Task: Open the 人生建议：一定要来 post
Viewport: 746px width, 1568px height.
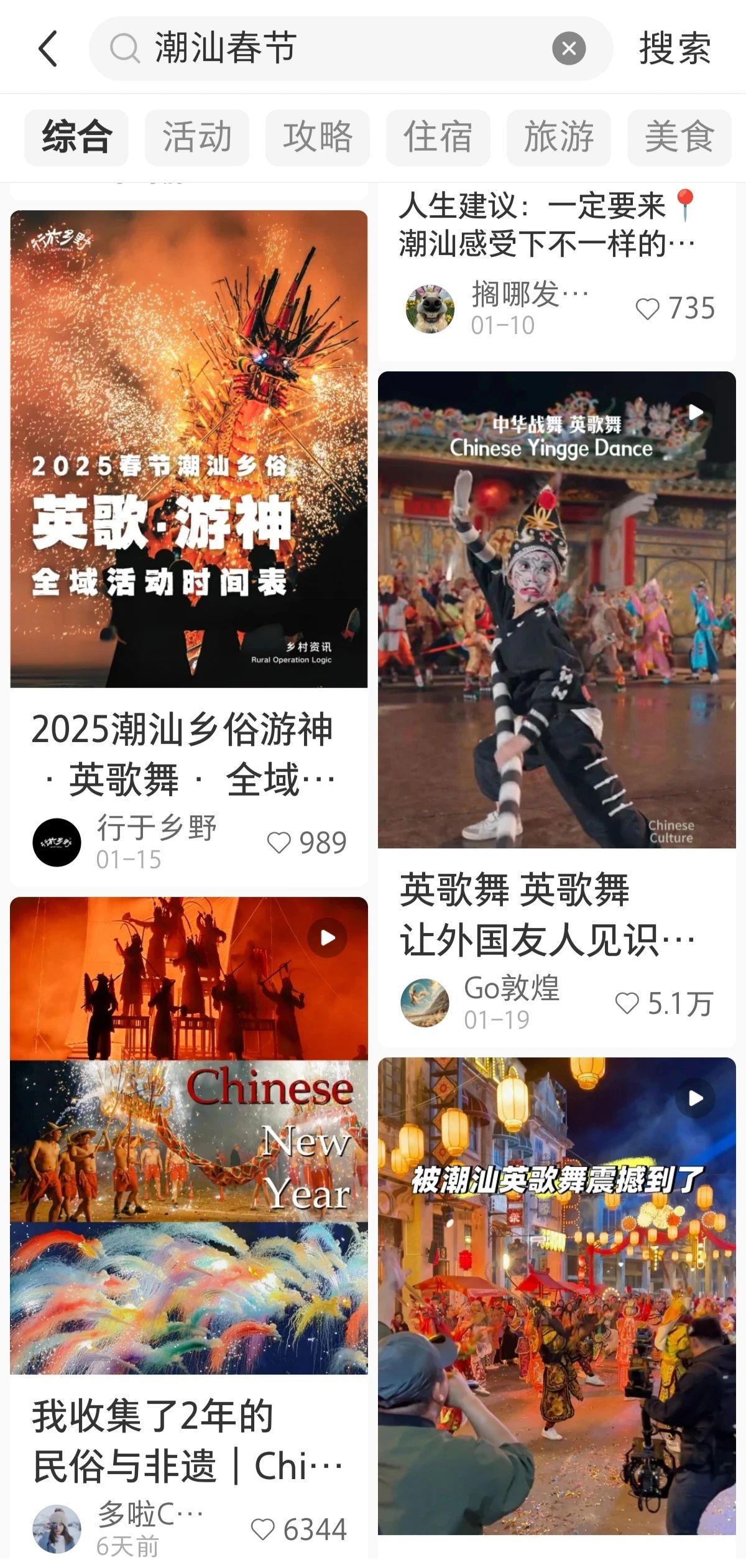Action: (547, 224)
